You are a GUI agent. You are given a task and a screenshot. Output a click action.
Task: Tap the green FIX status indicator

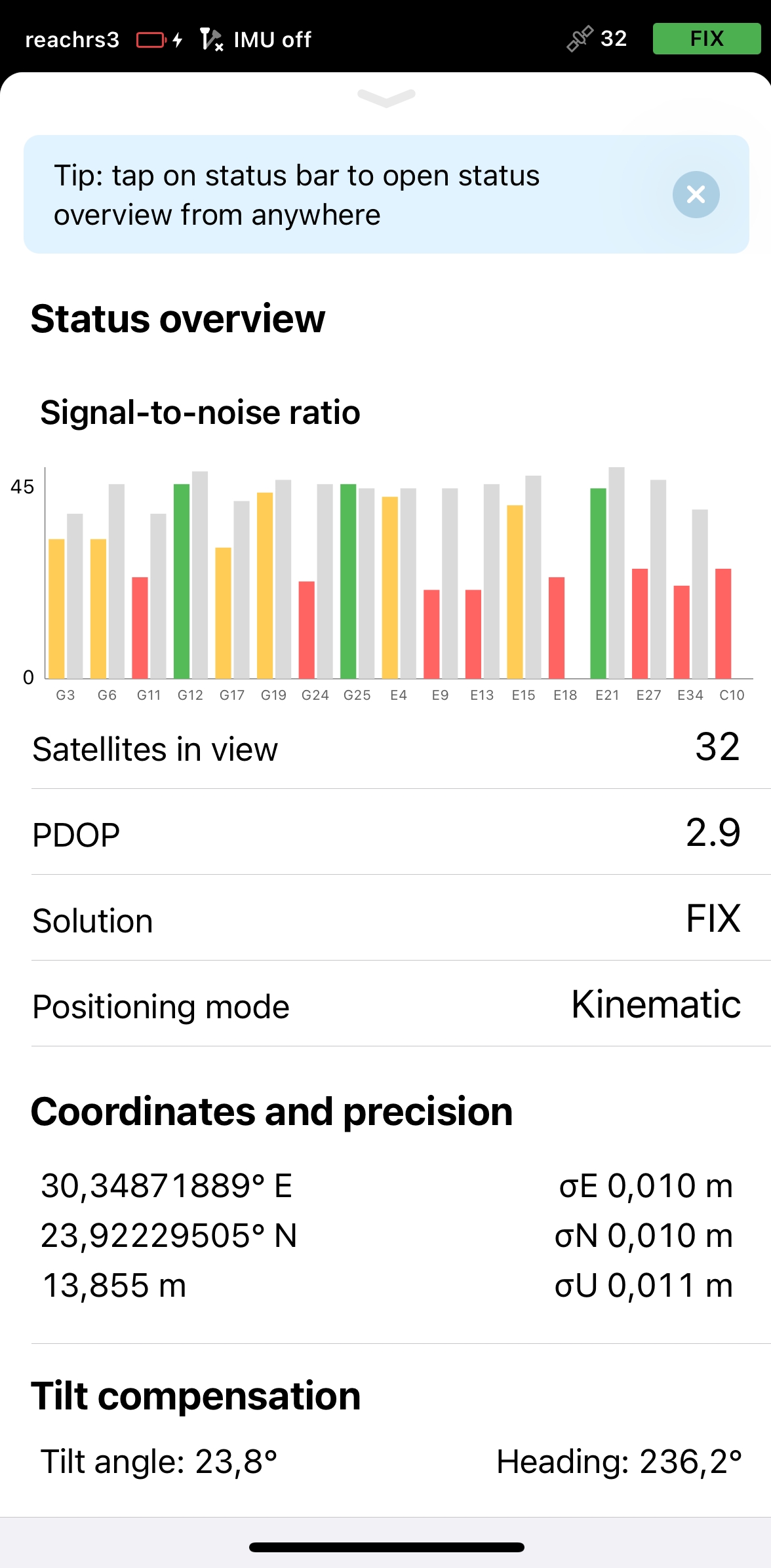[x=706, y=39]
